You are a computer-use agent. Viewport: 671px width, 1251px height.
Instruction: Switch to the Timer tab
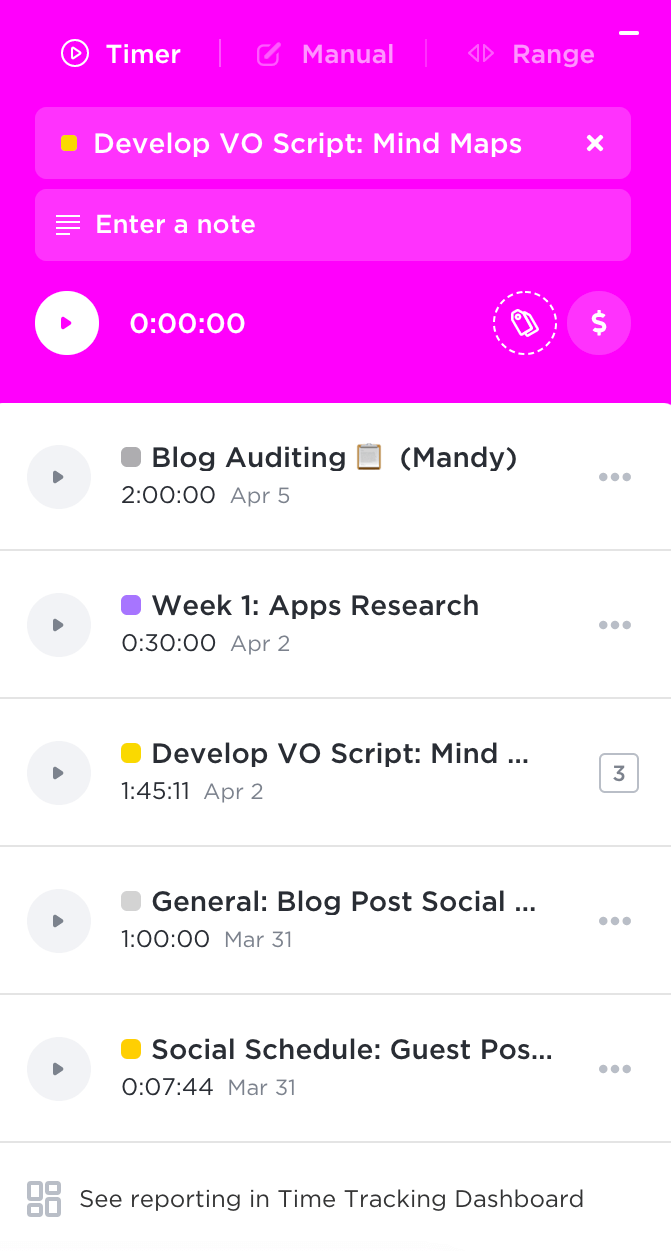121,54
